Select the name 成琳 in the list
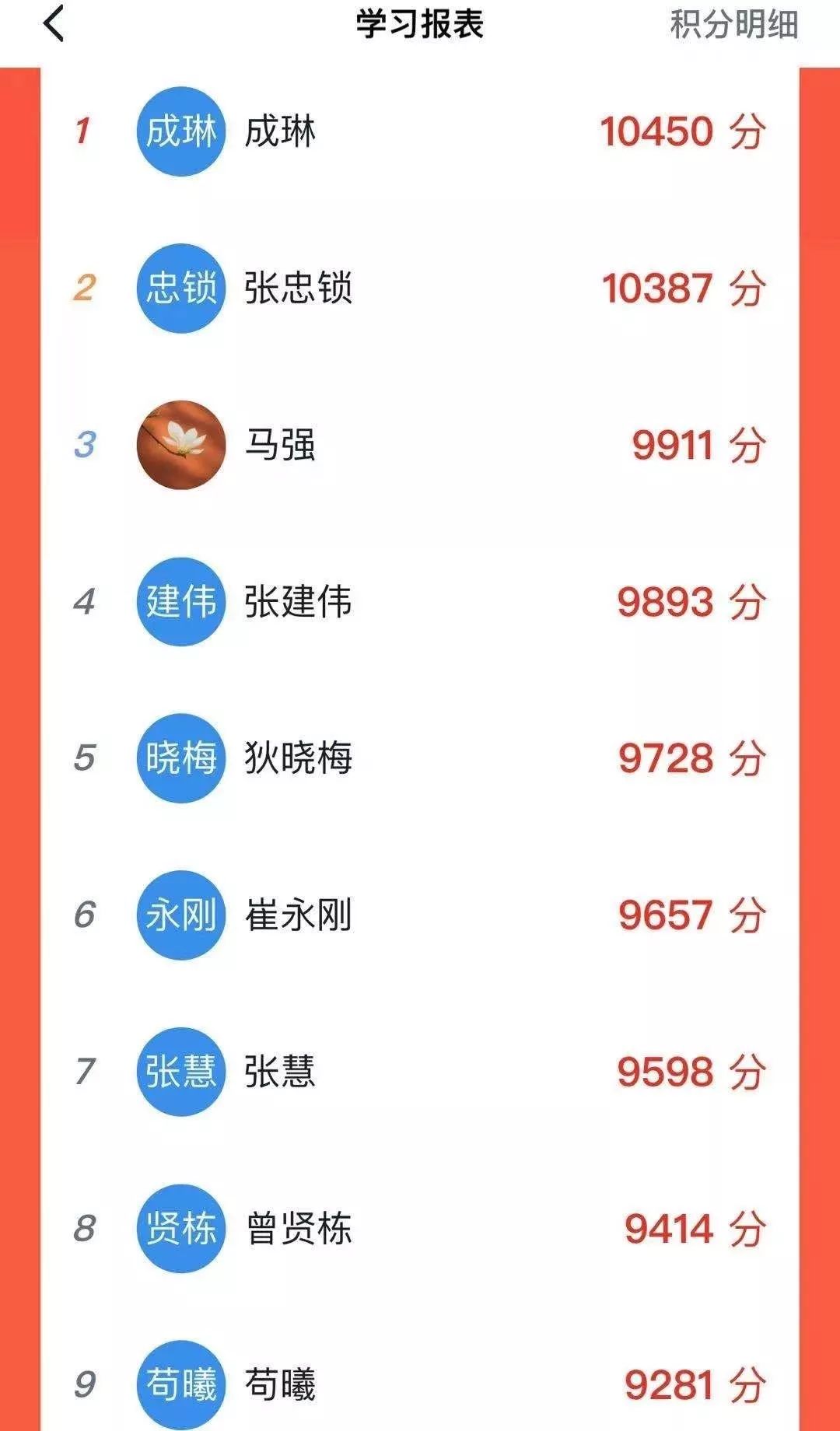 [x=278, y=131]
